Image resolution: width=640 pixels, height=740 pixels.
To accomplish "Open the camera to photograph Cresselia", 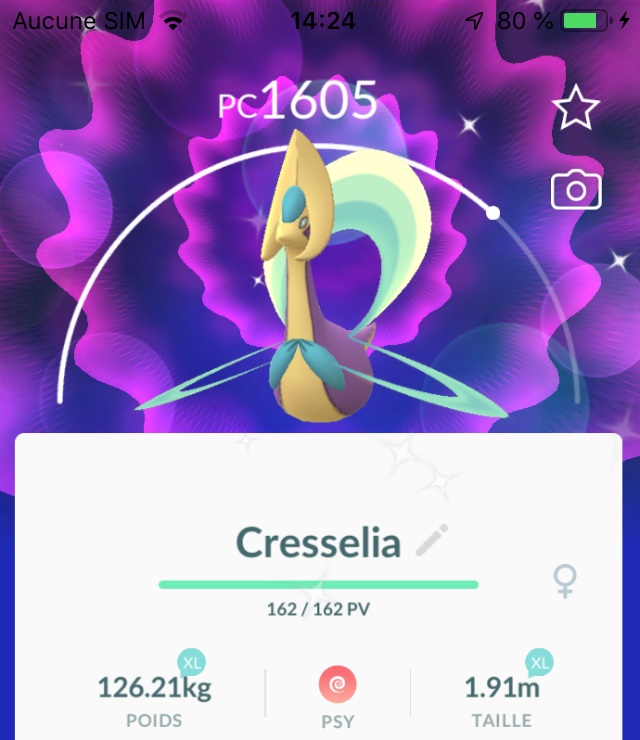I will (x=576, y=189).
